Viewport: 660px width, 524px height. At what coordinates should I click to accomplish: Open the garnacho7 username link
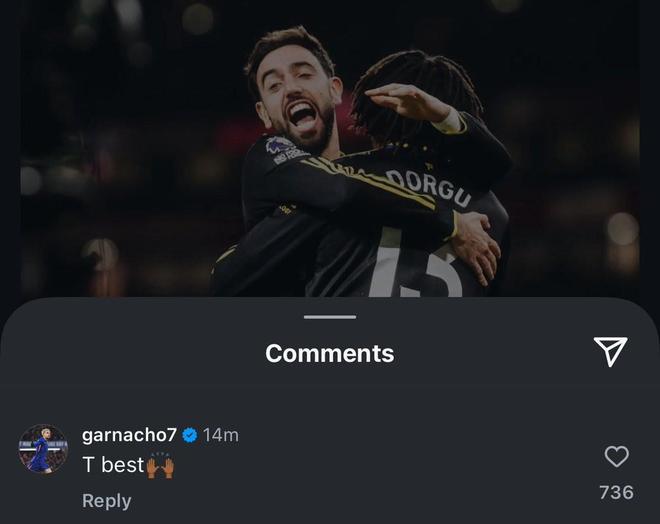click(x=129, y=435)
